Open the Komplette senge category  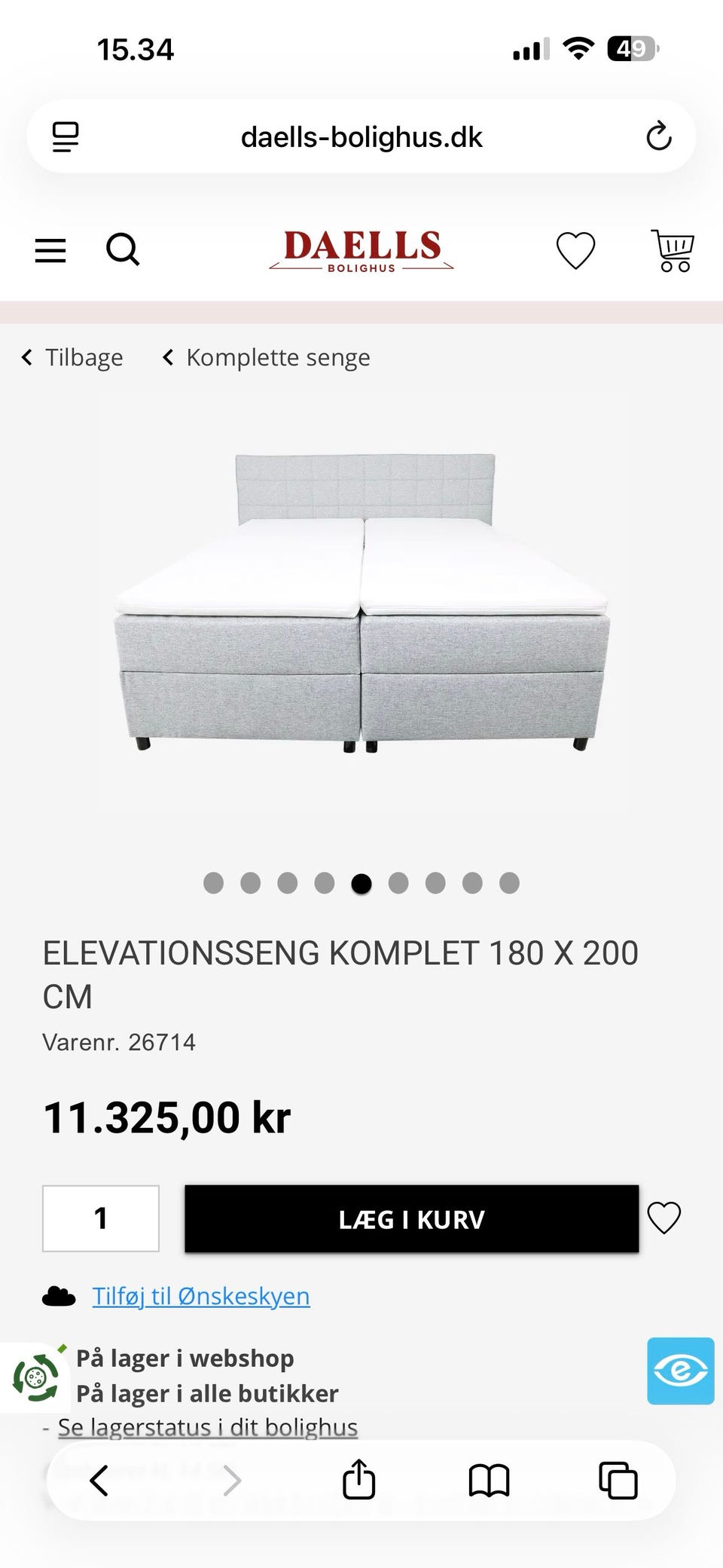(277, 356)
